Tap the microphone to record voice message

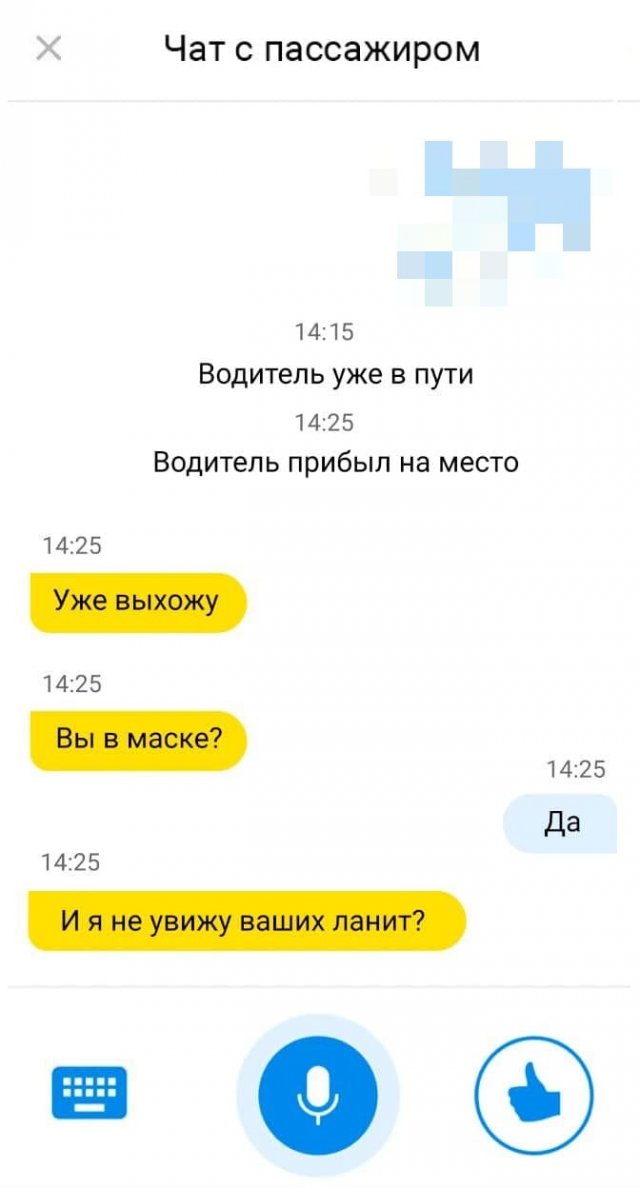[x=318, y=1094]
